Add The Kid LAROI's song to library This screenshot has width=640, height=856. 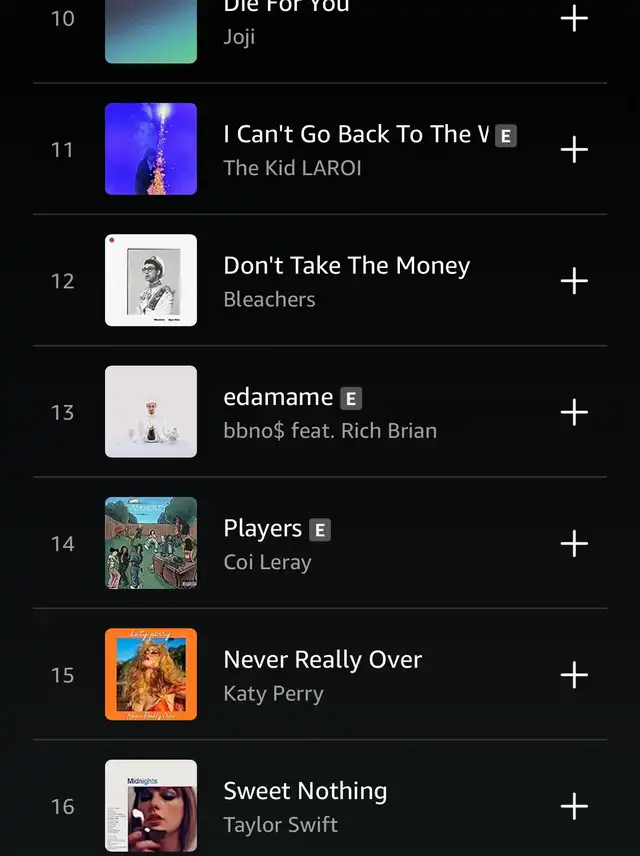pos(574,150)
